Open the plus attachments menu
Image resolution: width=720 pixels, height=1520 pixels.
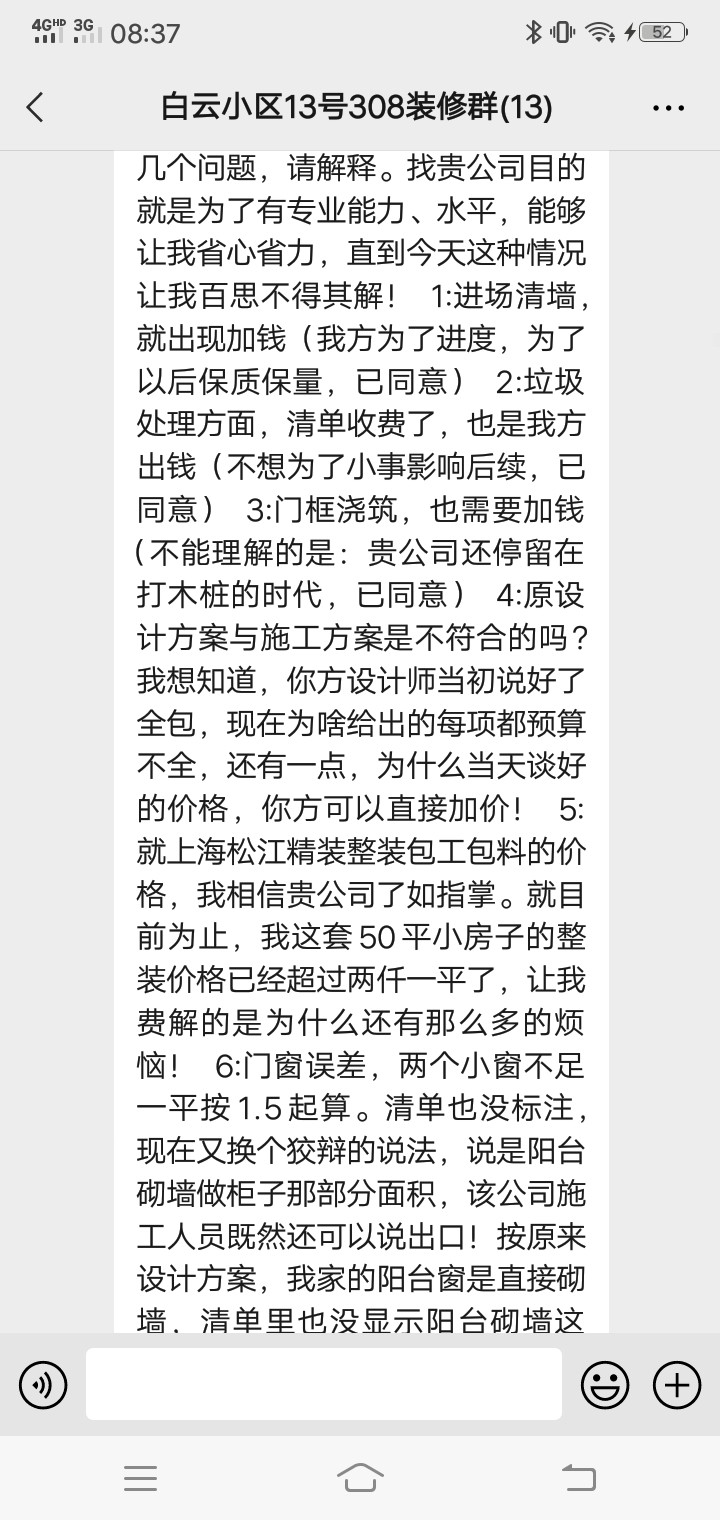pos(677,1385)
